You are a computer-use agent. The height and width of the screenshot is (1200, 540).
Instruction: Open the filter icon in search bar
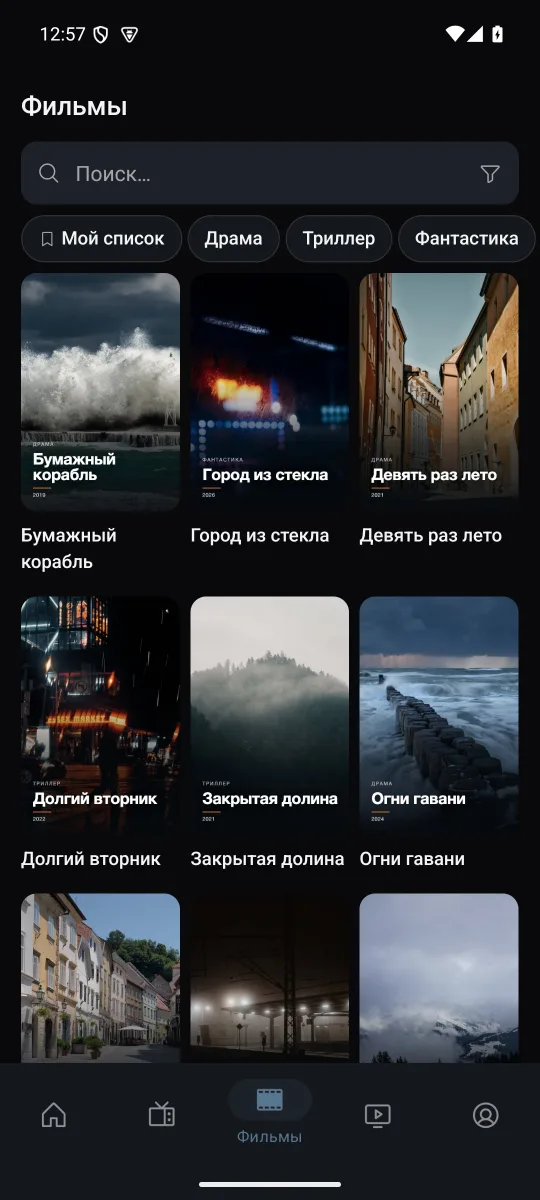pos(490,174)
